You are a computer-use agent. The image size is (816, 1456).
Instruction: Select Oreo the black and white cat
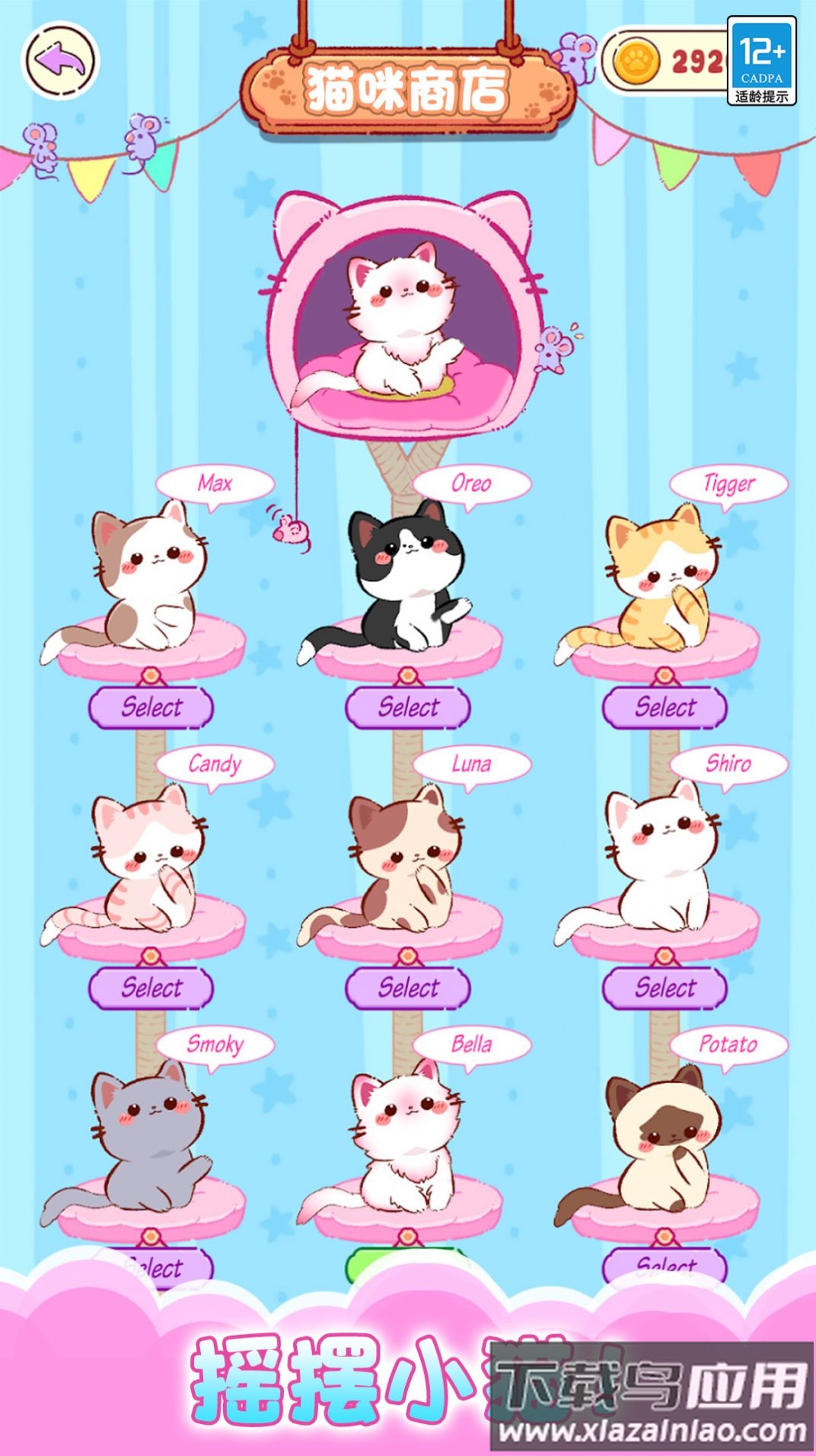point(408,707)
